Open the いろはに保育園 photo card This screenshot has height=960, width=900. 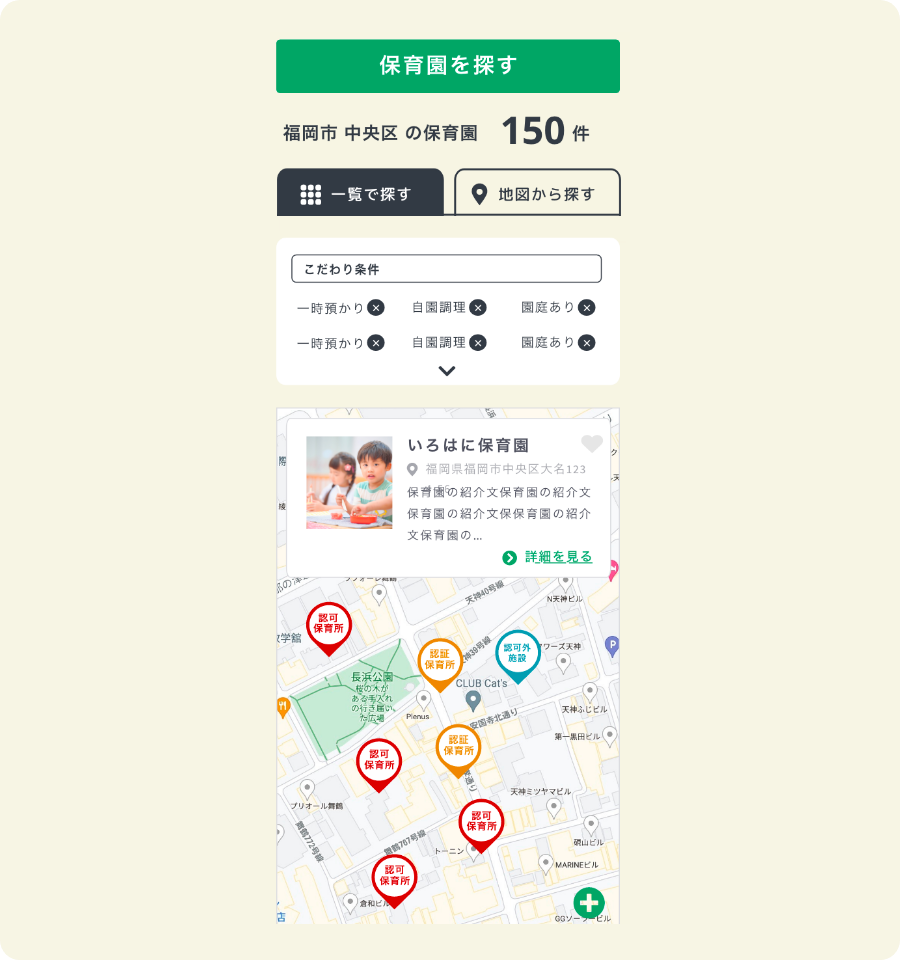point(349,482)
